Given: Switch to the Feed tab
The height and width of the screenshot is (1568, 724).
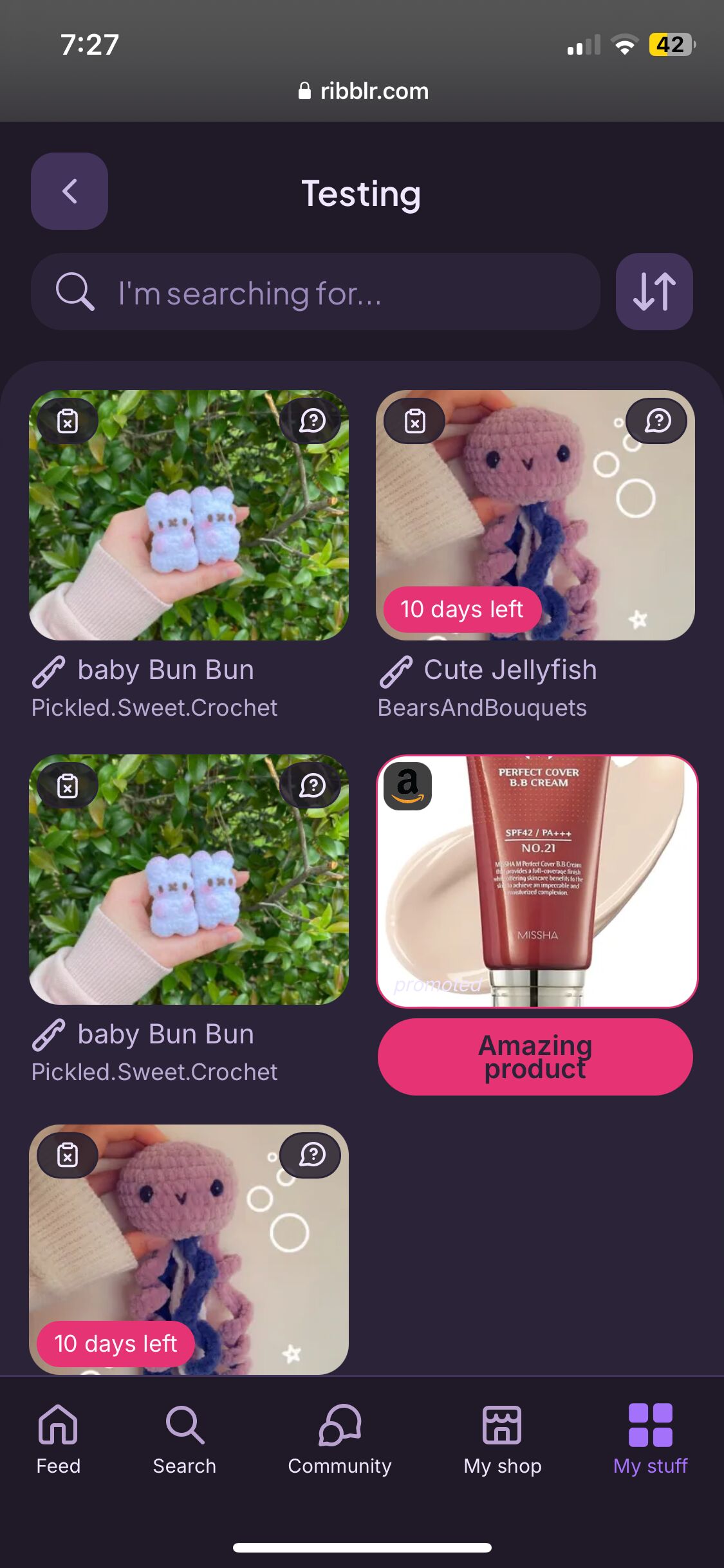Looking at the screenshot, I should [59, 1439].
